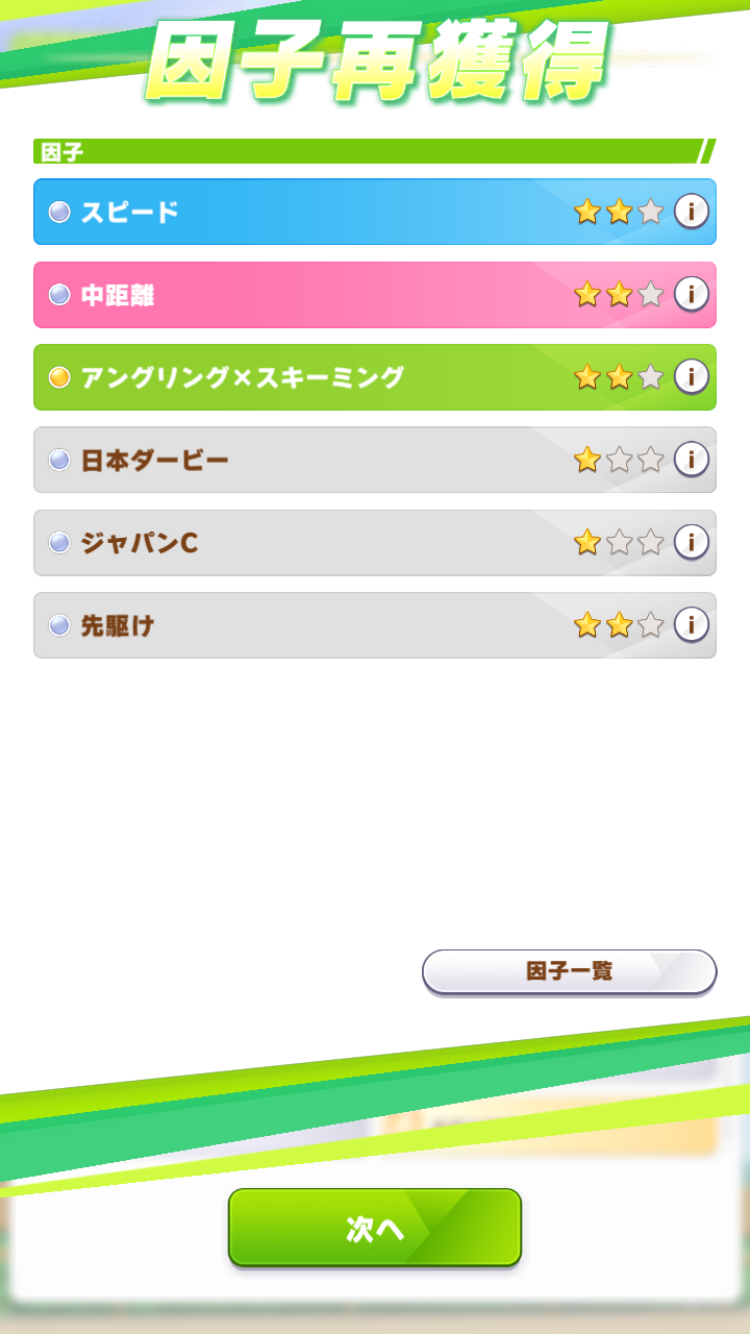Open the info icon beside ジャパンC
750x1334 pixels.
pyautogui.click(x=691, y=542)
